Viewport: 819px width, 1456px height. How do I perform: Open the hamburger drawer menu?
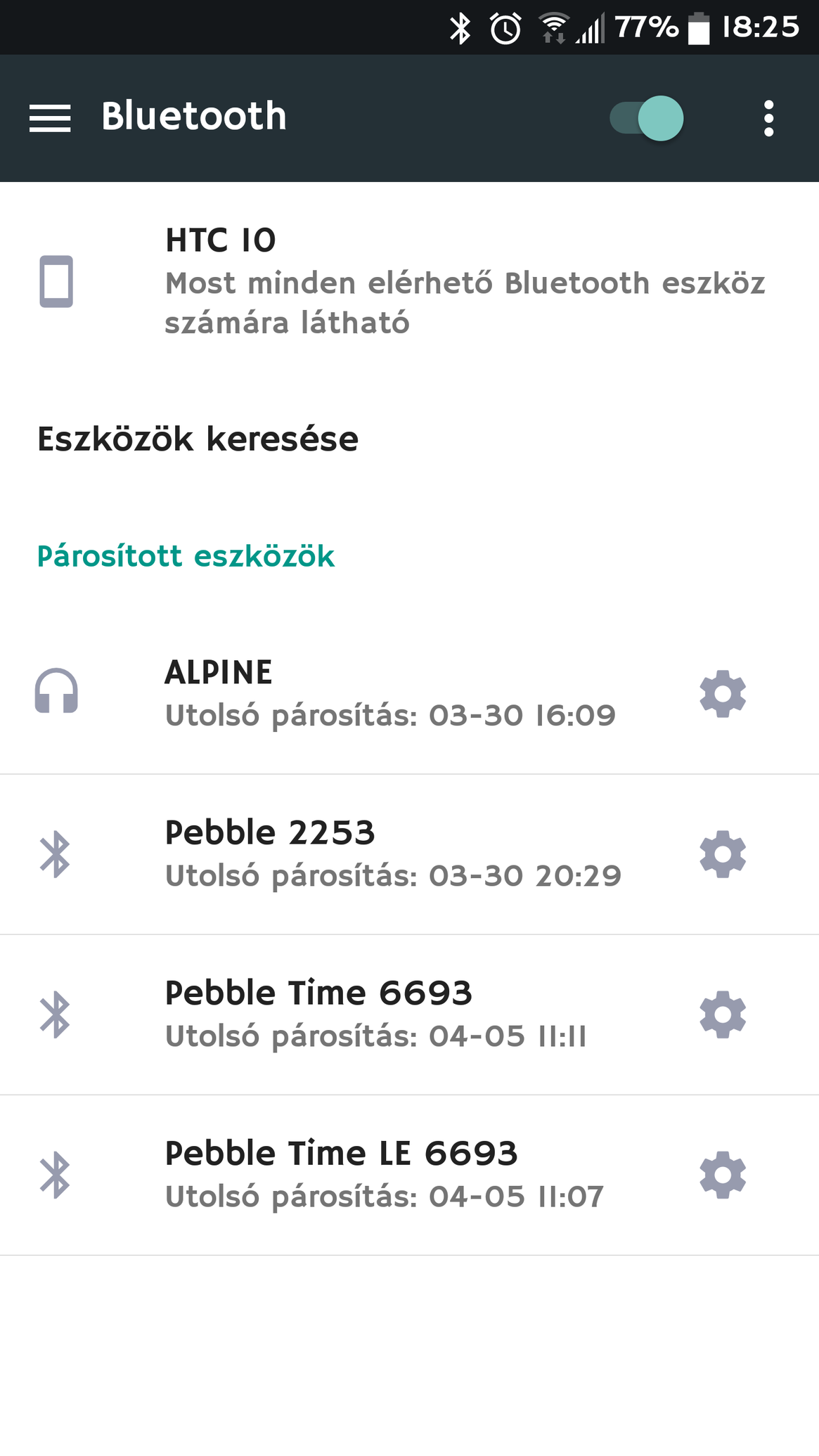click(50, 118)
